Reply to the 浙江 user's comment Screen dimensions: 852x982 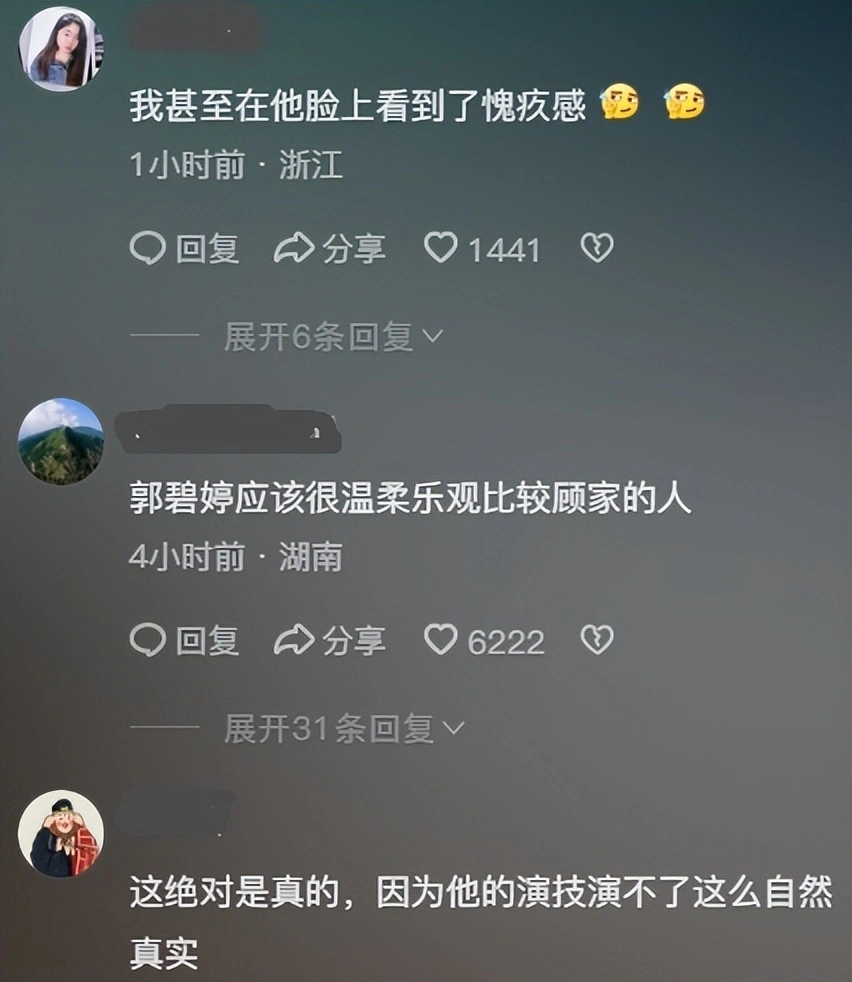click(185, 249)
